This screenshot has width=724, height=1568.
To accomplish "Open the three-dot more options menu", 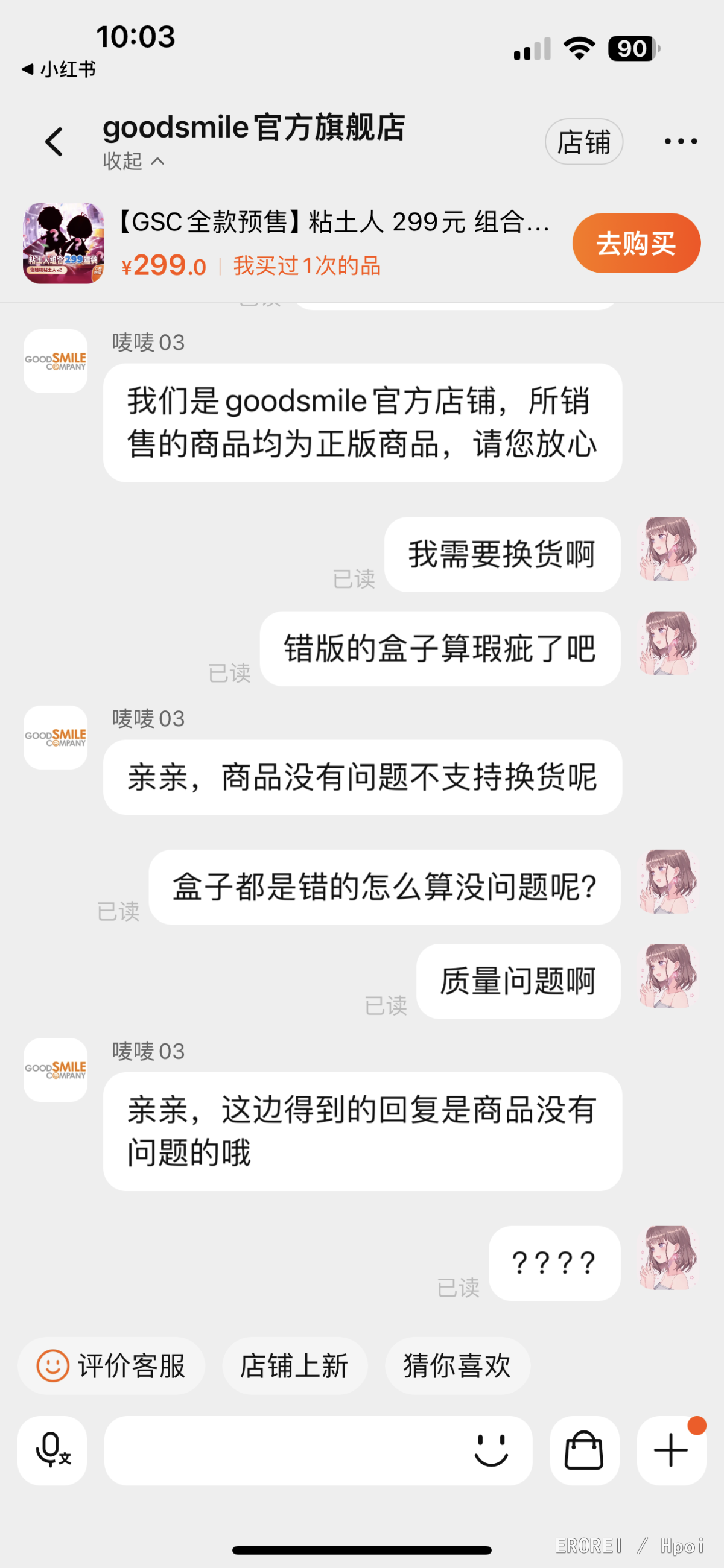I will [x=680, y=142].
